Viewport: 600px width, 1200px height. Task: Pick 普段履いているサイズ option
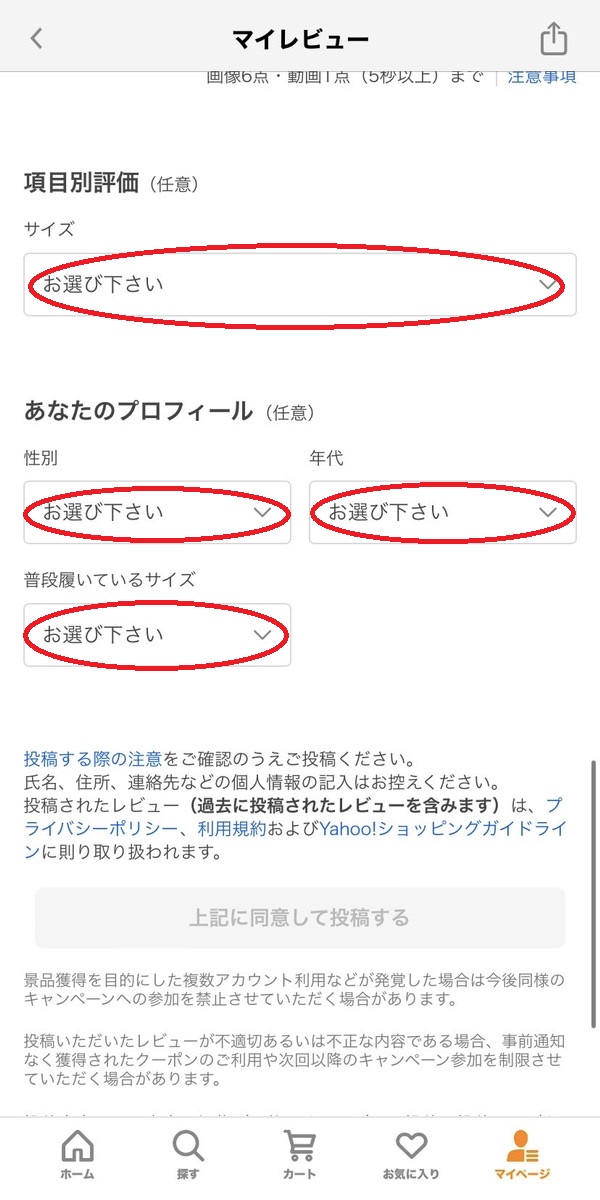point(157,635)
